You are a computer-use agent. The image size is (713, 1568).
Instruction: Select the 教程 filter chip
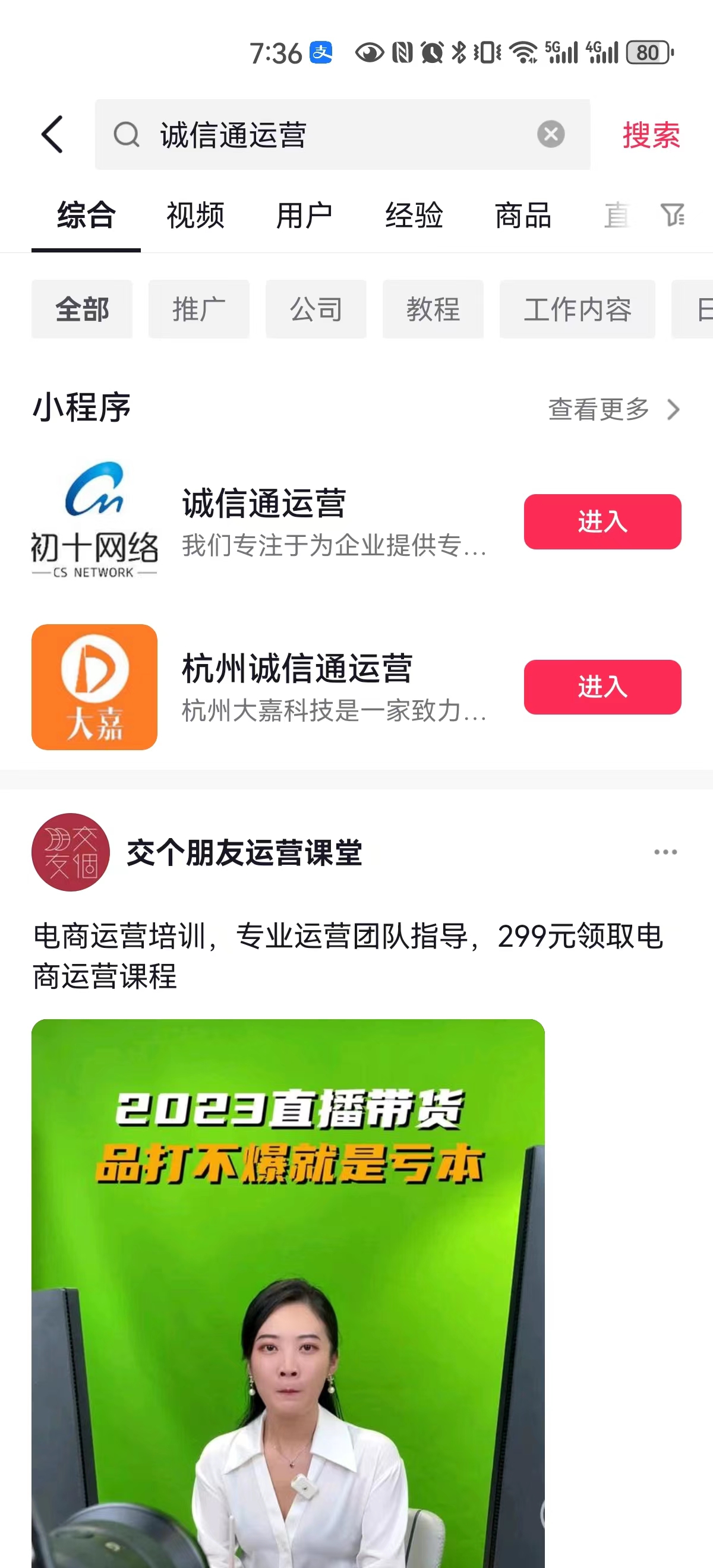tap(433, 309)
